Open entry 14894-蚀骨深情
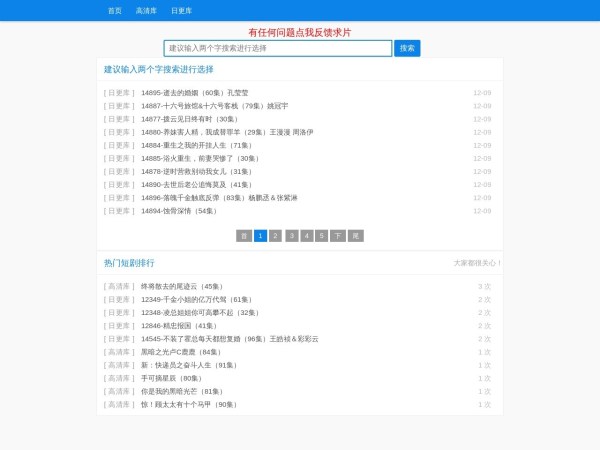This screenshot has height=450, width=600. pyautogui.click(x=180, y=211)
